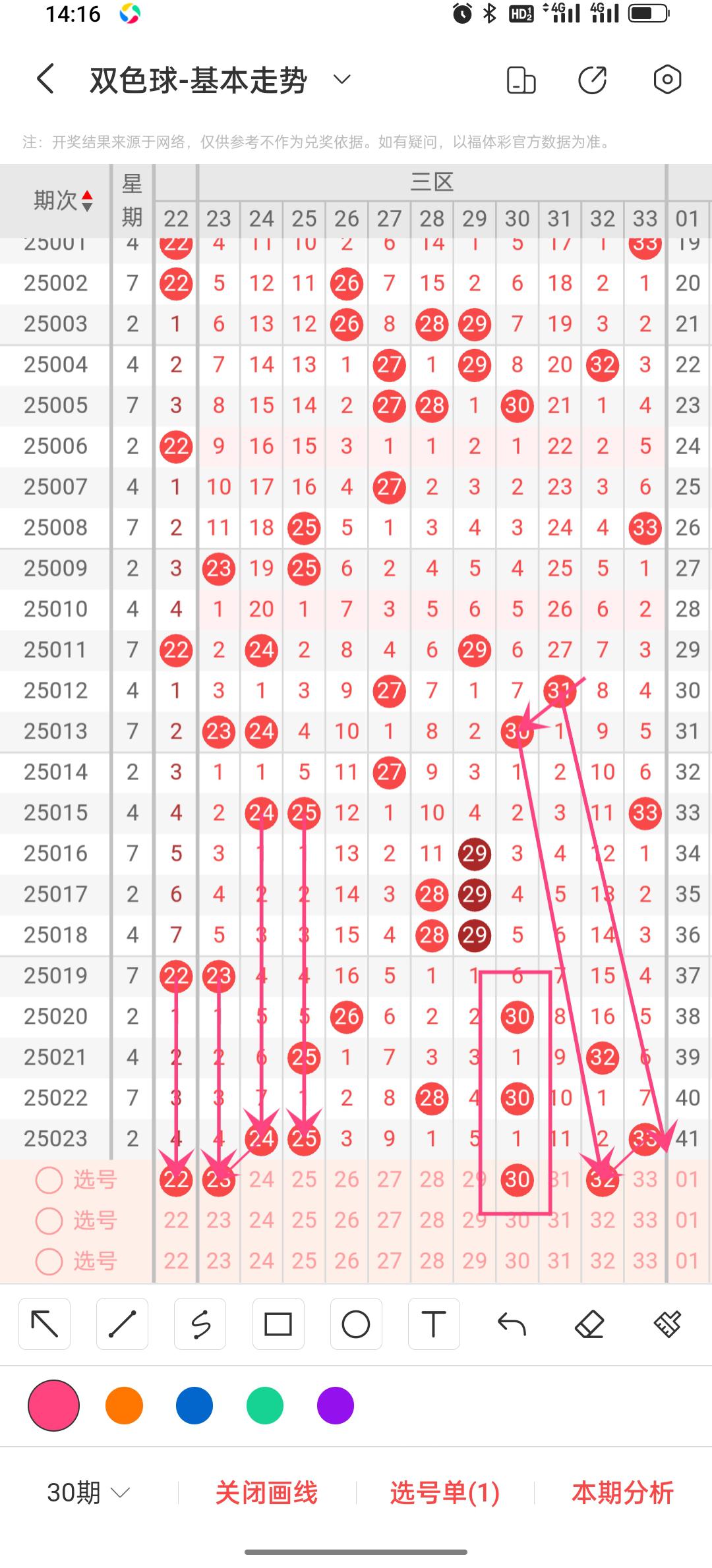Image resolution: width=712 pixels, height=1568 pixels.
Task: Select the text tool
Action: 433,1324
